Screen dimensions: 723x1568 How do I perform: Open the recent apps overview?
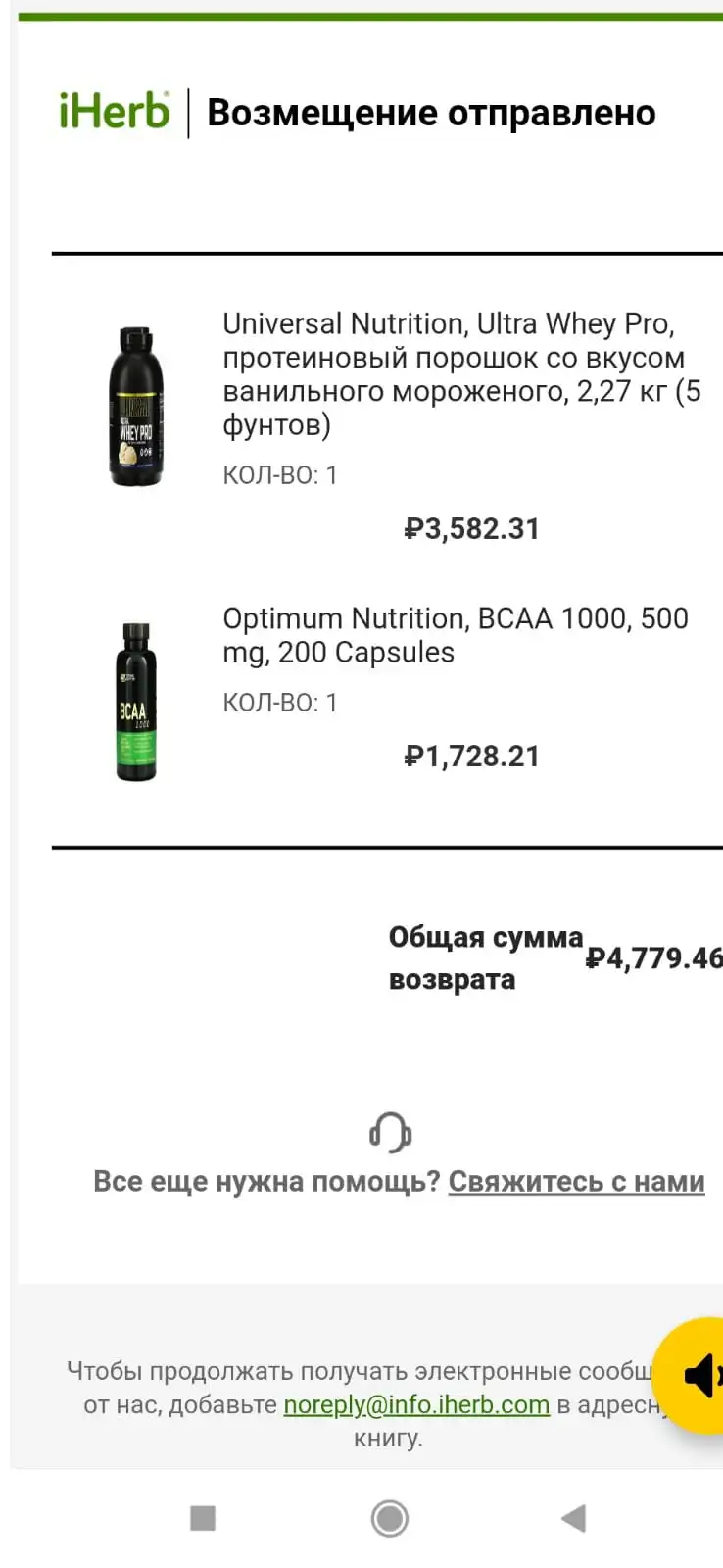pyautogui.click(x=203, y=1518)
